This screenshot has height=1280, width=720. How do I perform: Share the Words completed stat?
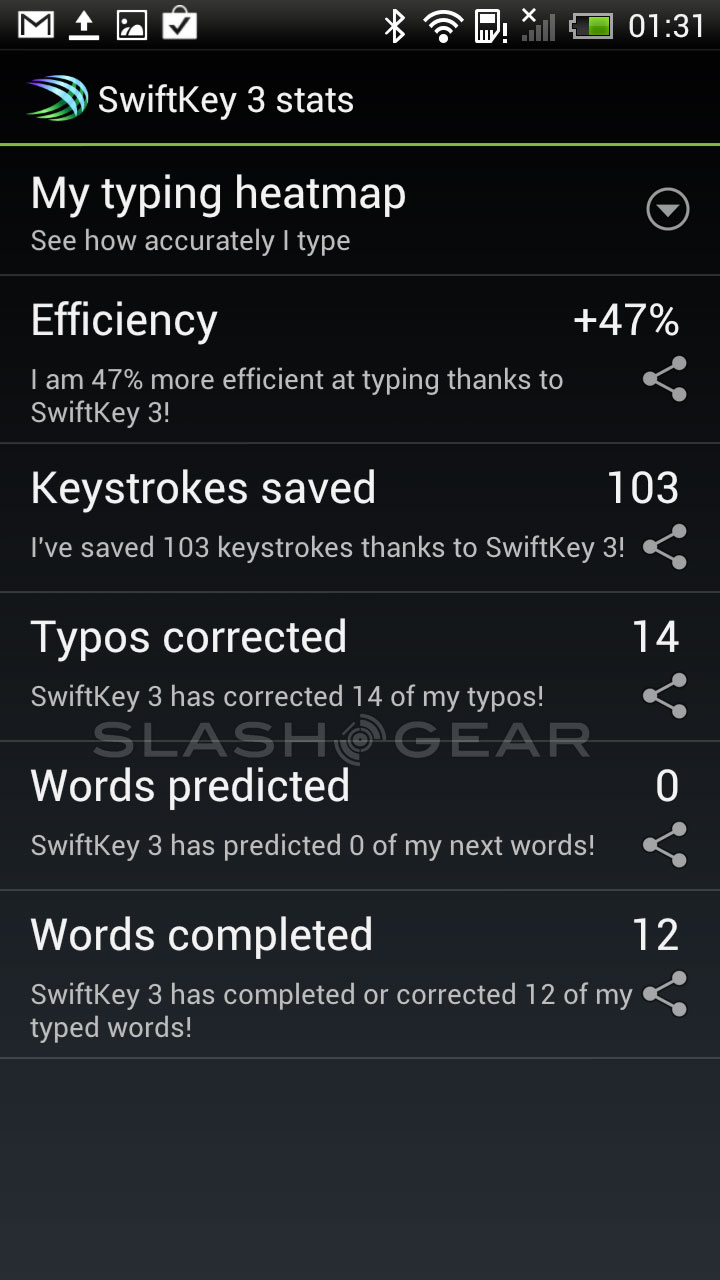point(665,994)
